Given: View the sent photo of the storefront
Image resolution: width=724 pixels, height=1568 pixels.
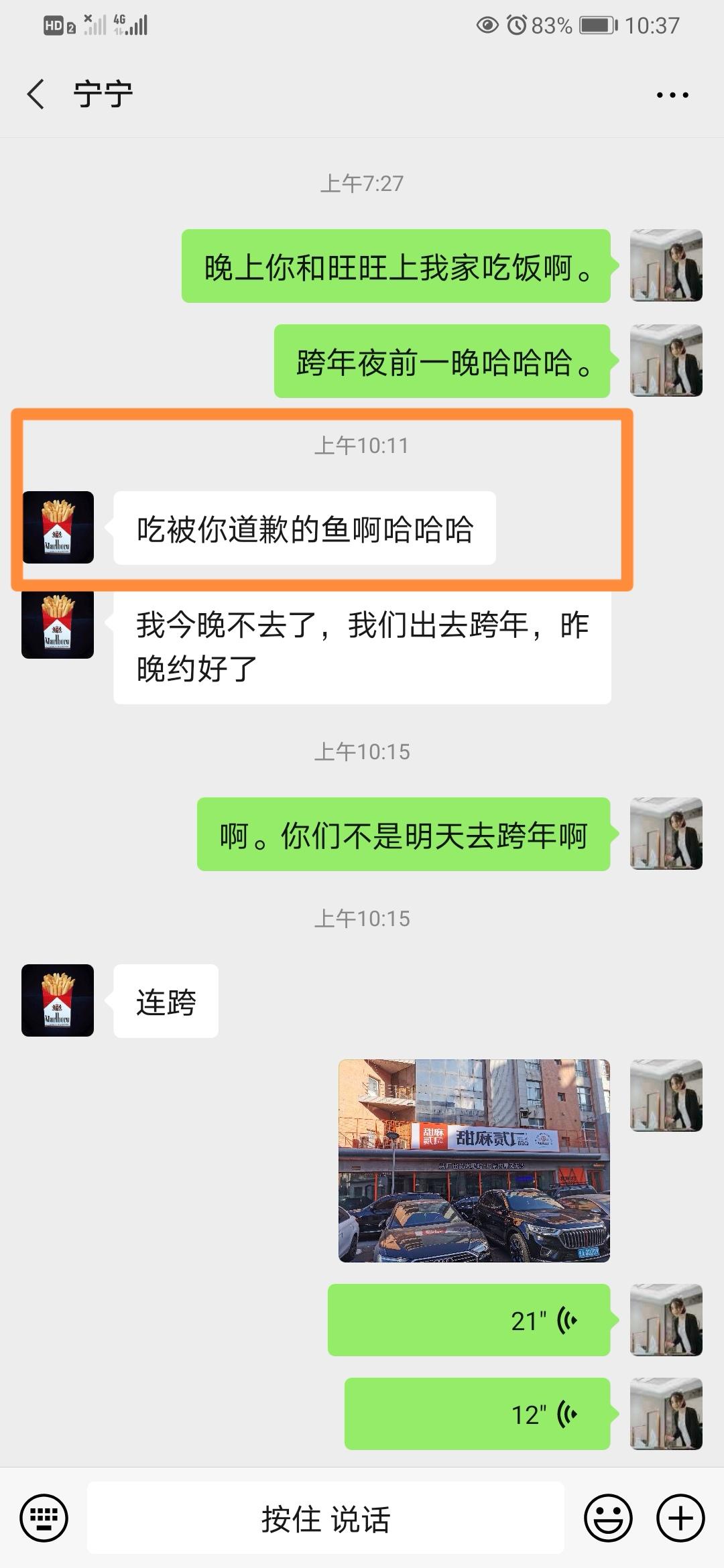Looking at the screenshot, I should pyautogui.click(x=474, y=1161).
